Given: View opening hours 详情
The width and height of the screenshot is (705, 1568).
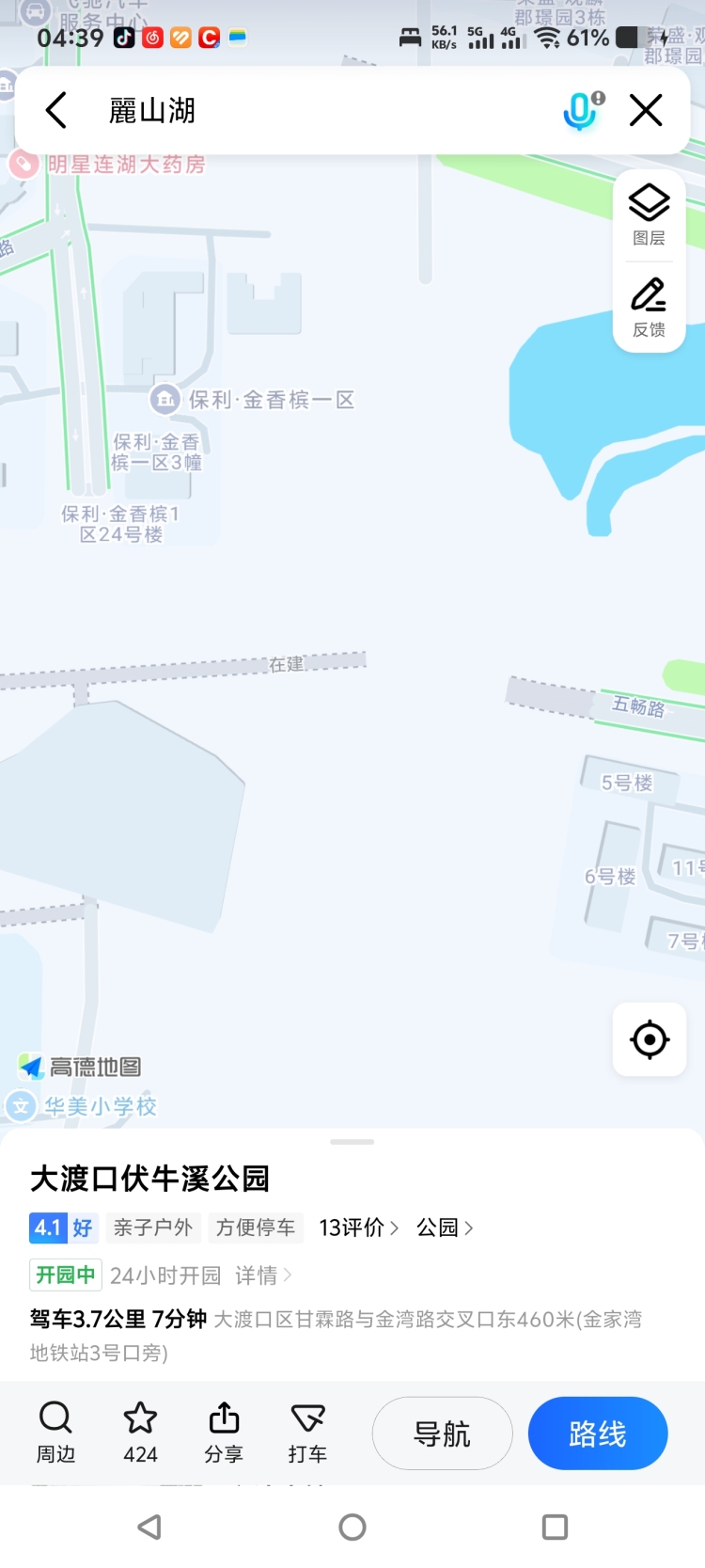Looking at the screenshot, I should click(263, 1275).
